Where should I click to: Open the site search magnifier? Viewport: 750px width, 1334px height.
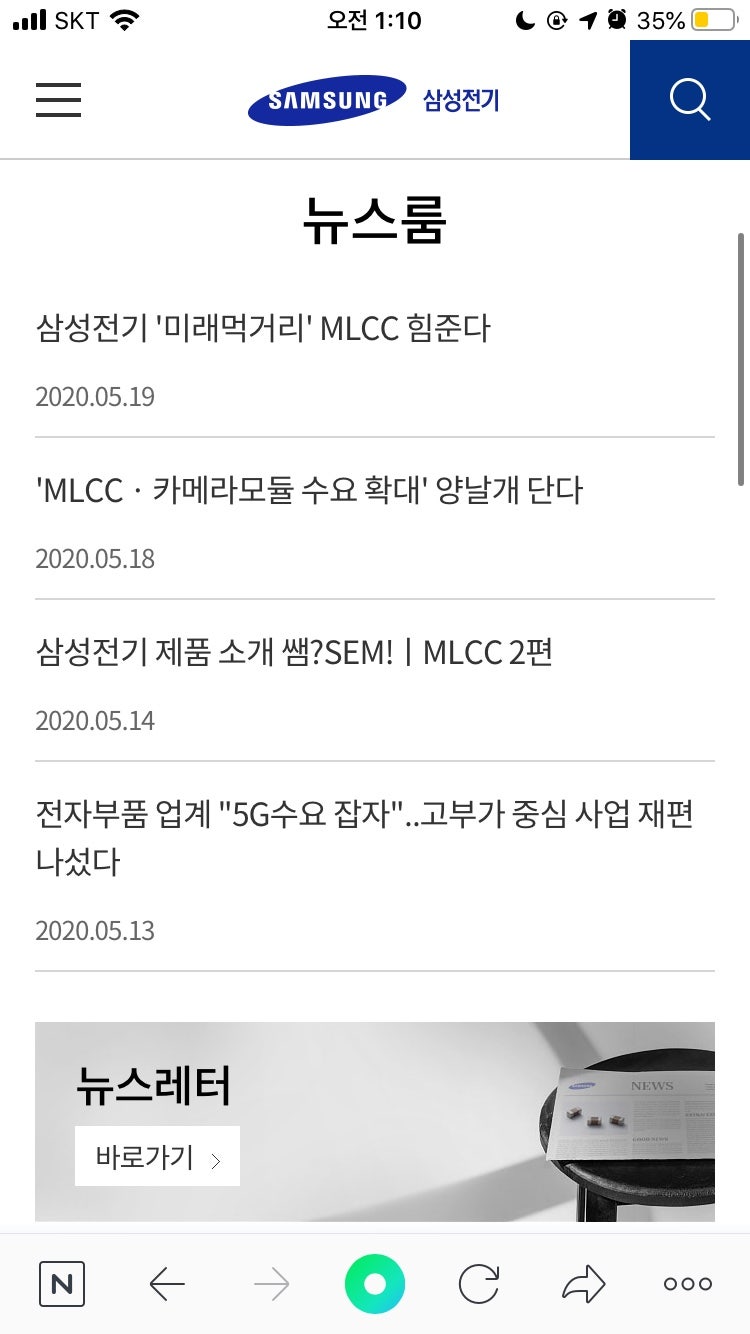tap(689, 100)
